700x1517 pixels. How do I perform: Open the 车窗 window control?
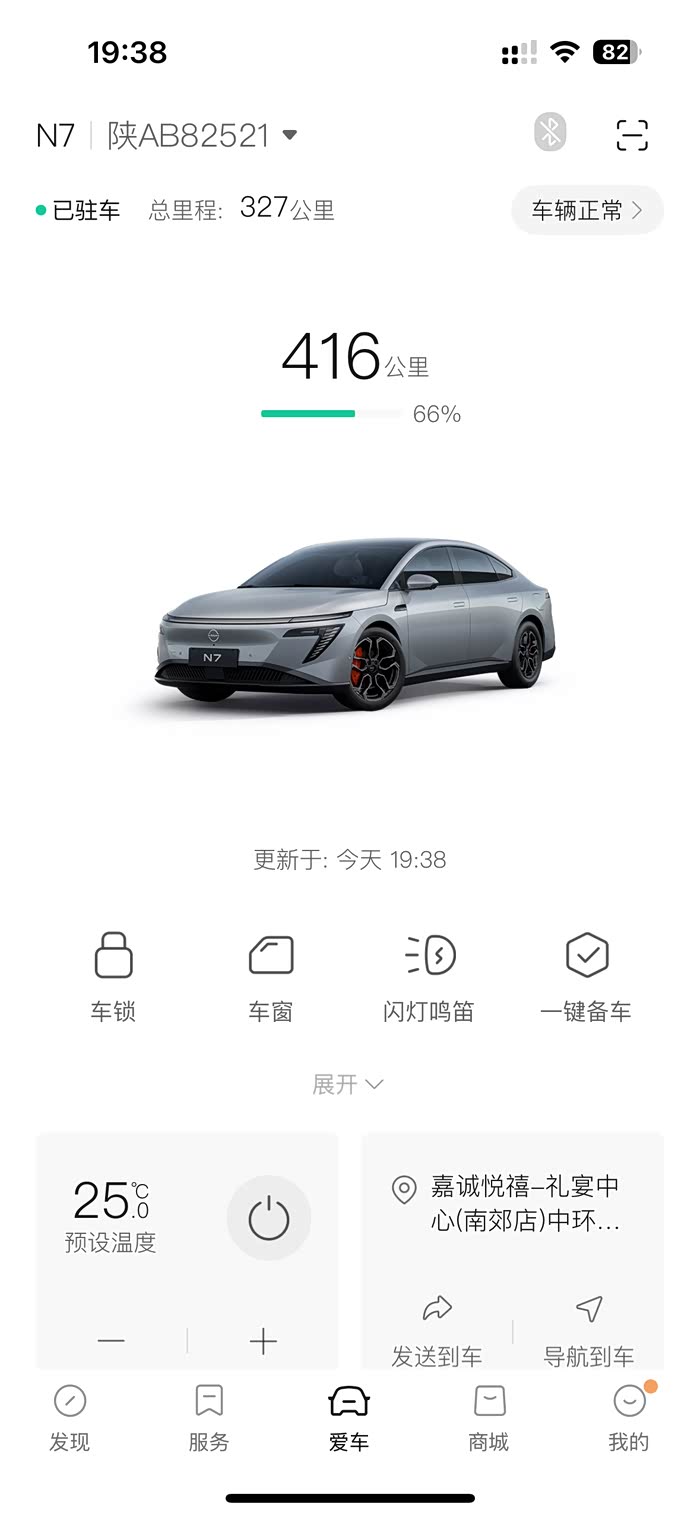click(271, 975)
